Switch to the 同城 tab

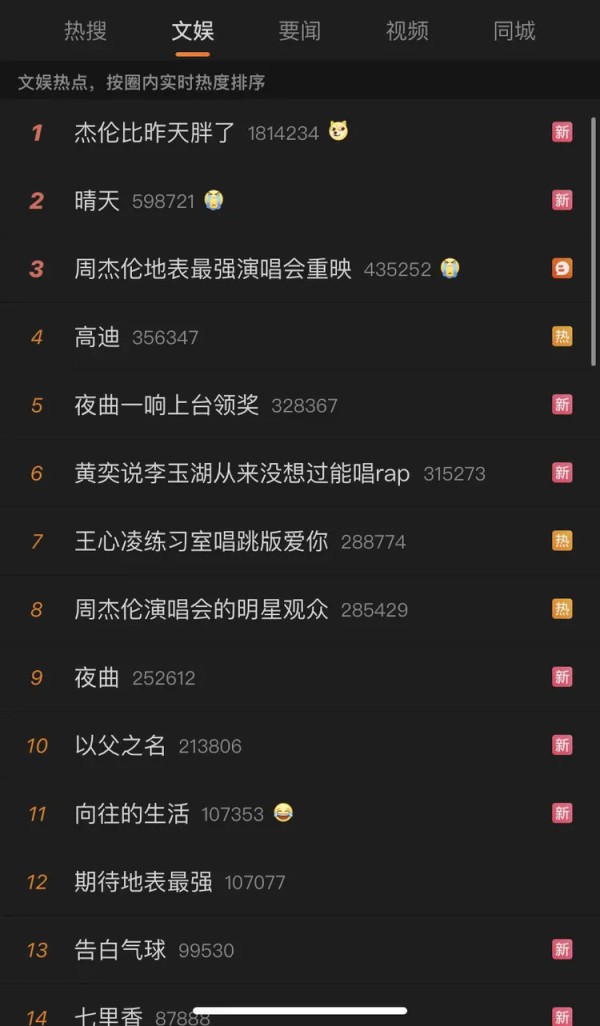[514, 31]
